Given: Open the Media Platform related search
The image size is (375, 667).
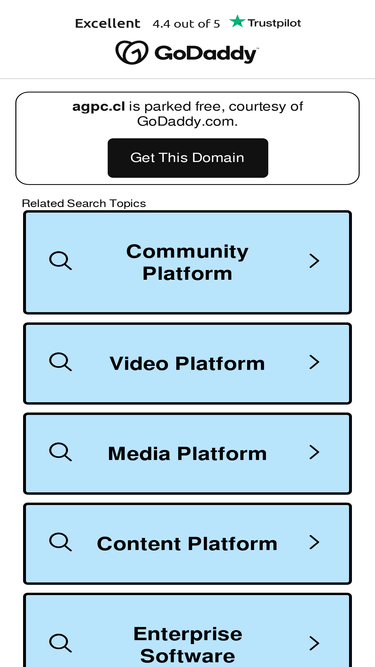Looking at the screenshot, I should (x=188, y=453).
